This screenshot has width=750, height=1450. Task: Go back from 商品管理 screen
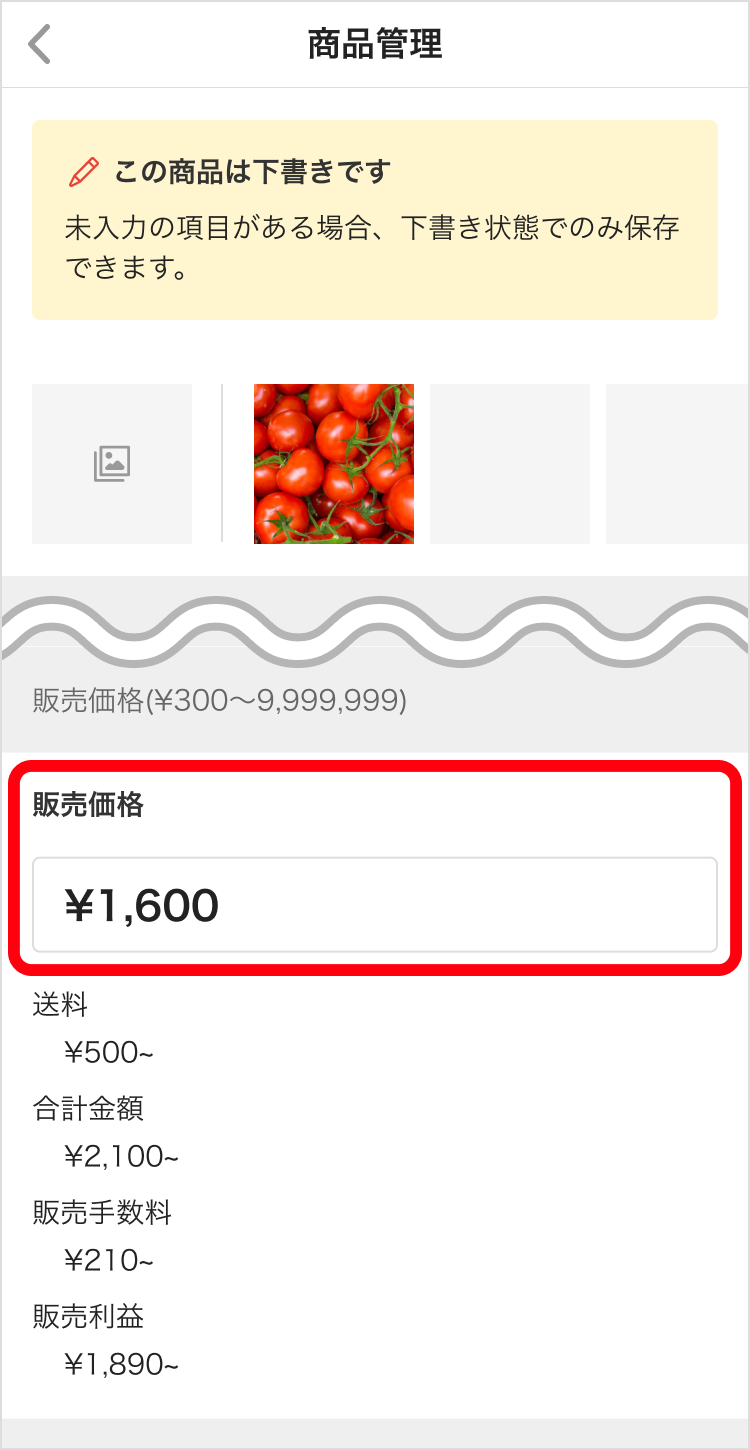39,45
